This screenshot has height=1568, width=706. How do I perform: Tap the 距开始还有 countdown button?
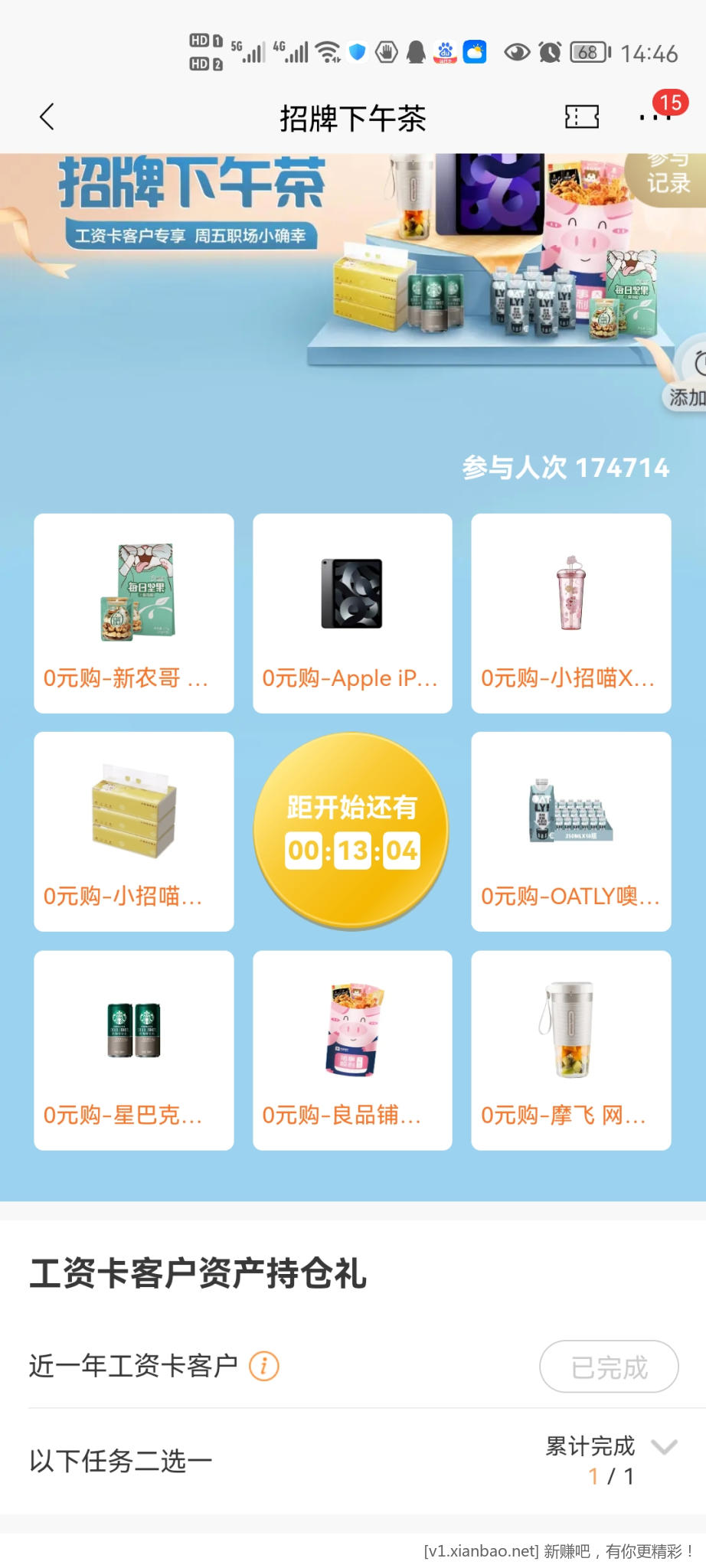(351, 831)
